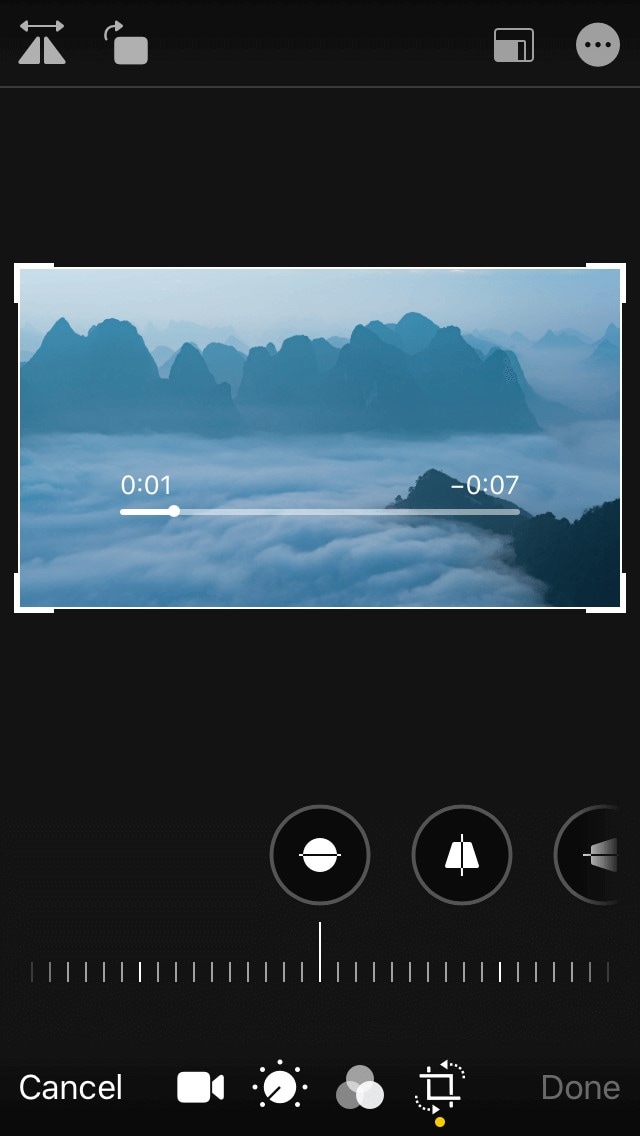Switch to the video trim tab

200,1087
